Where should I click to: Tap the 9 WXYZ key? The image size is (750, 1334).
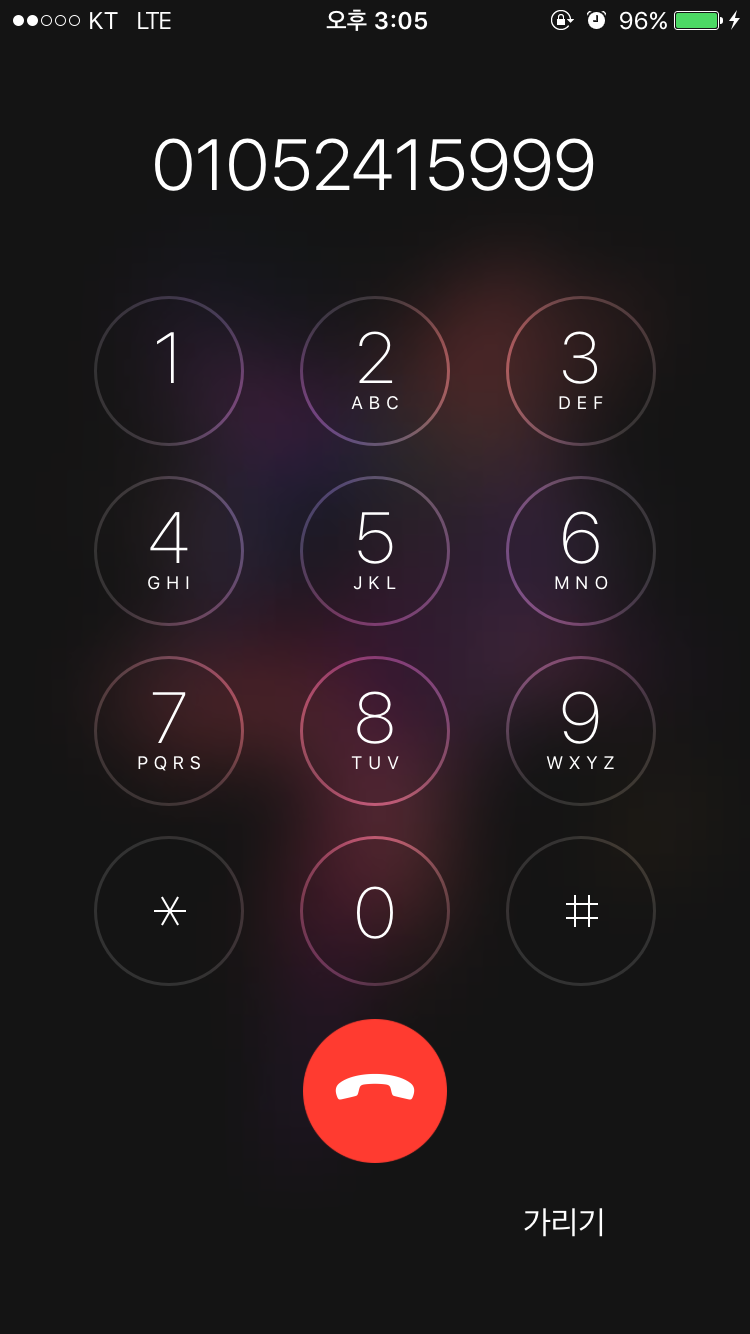[581, 731]
